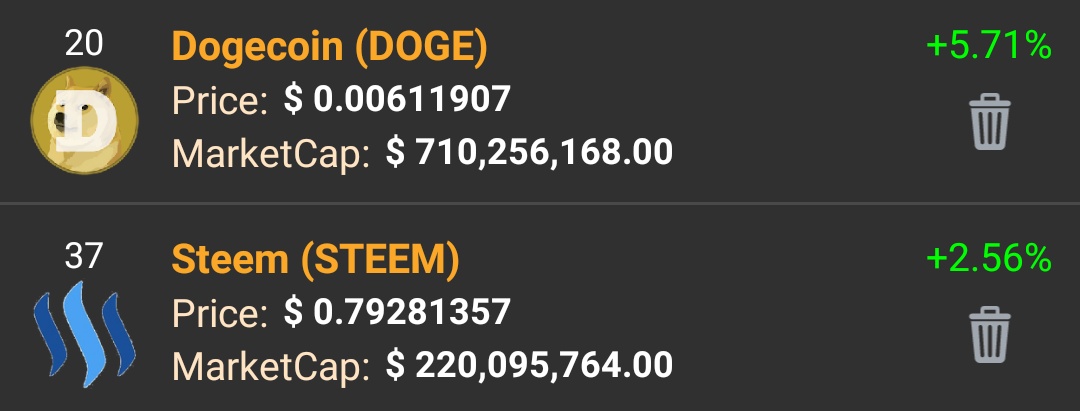The width and height of the screenshot is (1080, 411).
Task: Remove Steem using its trash icon
Action: [990, 334]
